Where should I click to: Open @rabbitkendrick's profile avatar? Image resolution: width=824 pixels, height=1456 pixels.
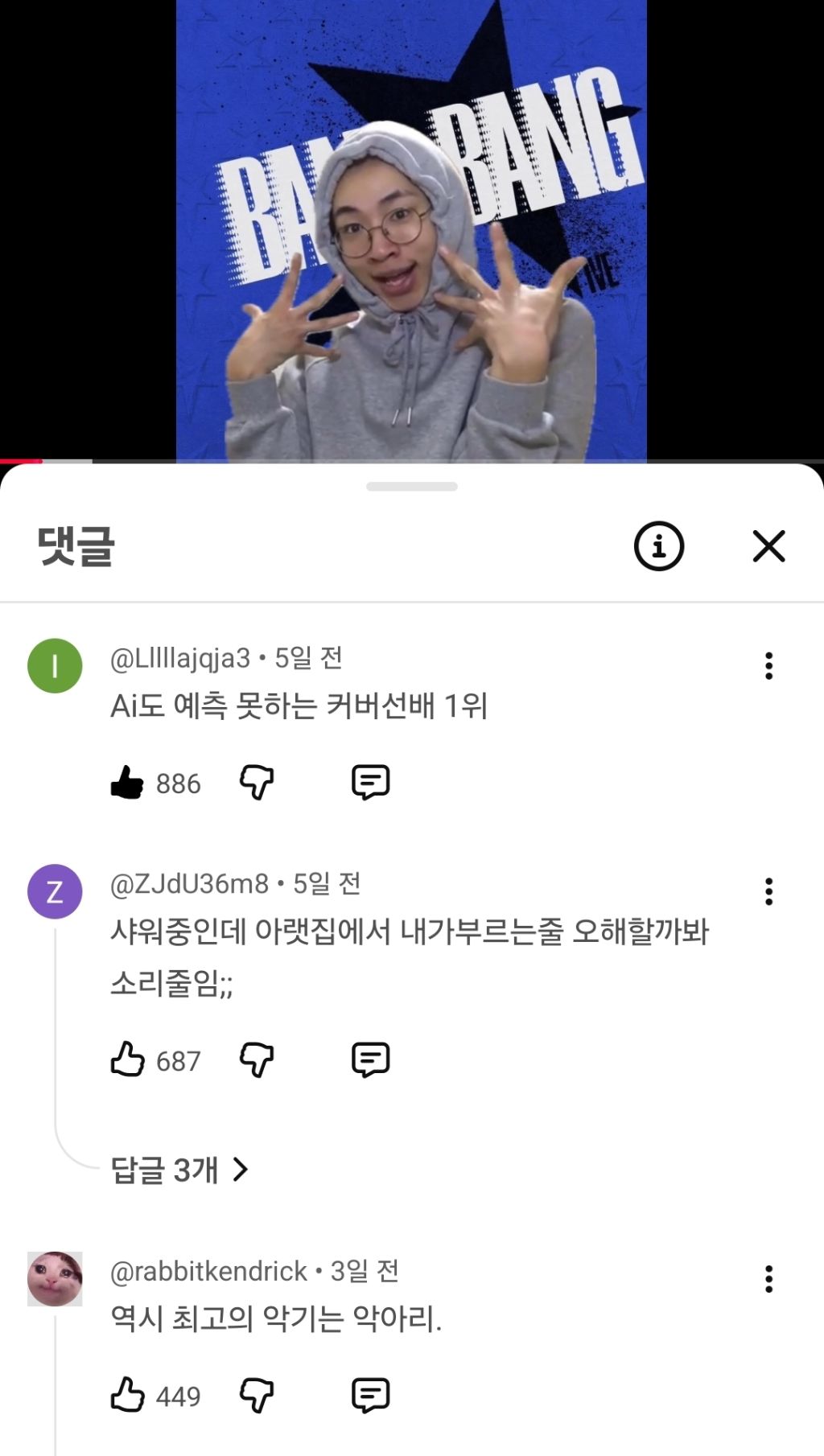click(55, 1279)
